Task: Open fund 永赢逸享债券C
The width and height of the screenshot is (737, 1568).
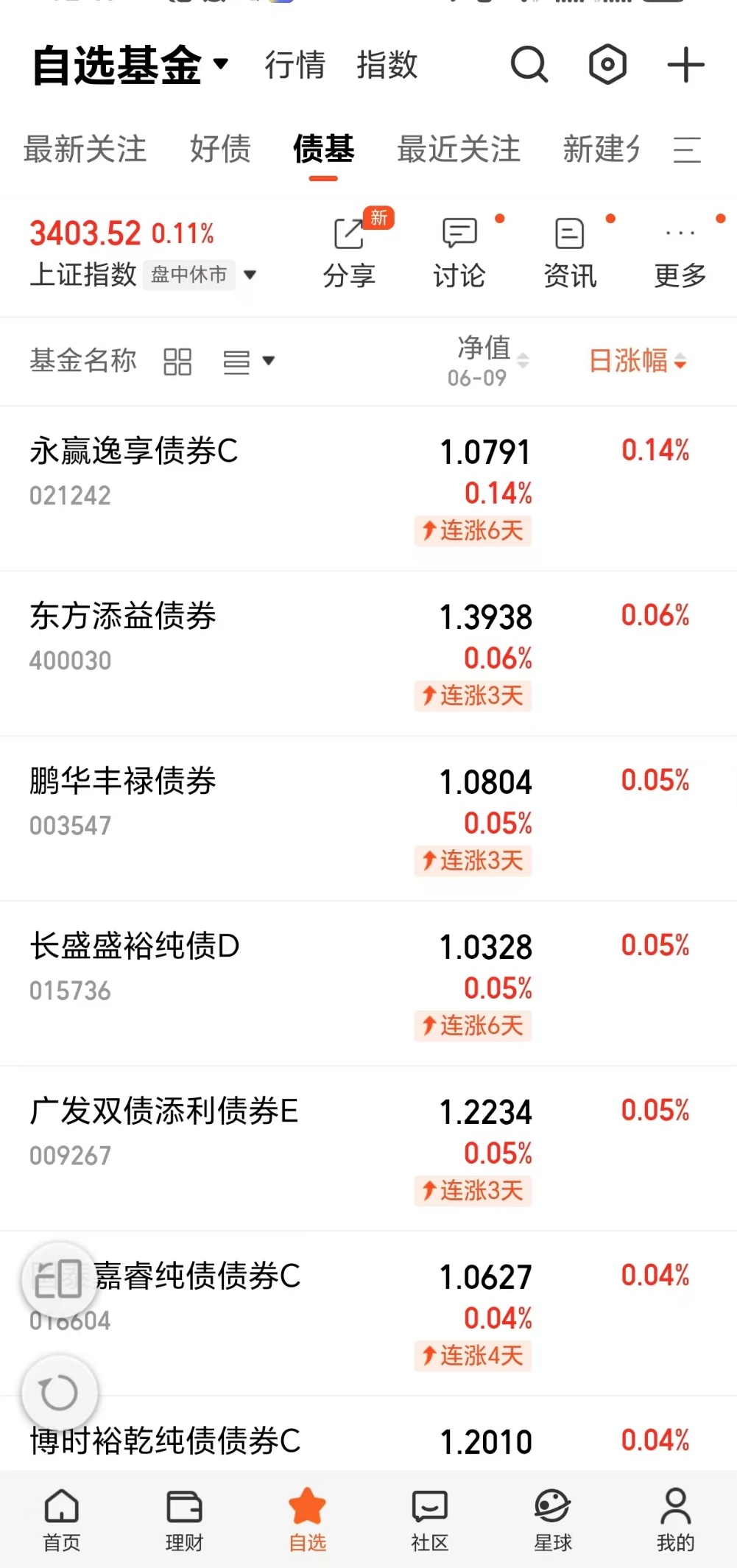Action: click(368, 488)
